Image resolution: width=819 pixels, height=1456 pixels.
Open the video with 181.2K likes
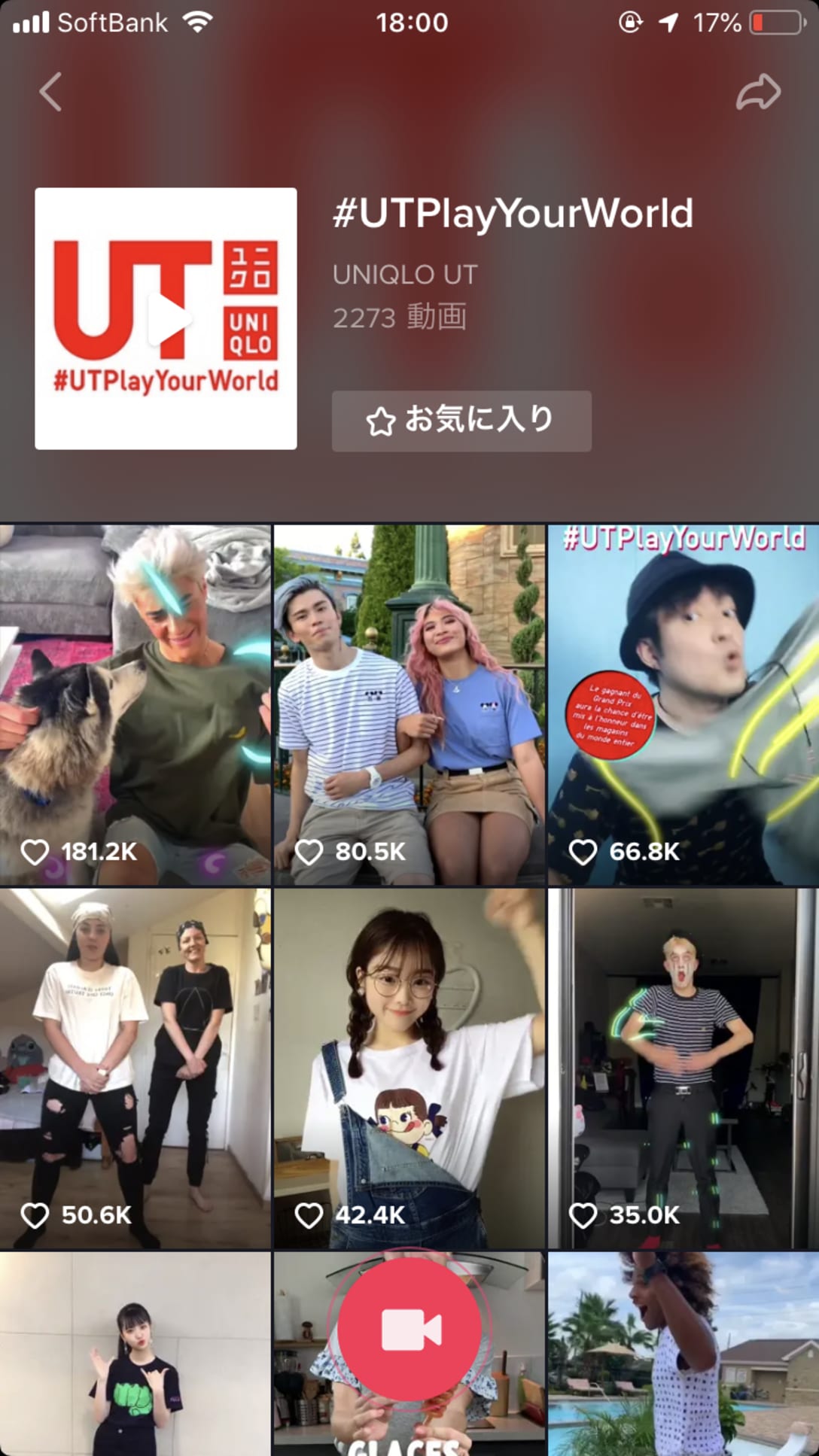135,704
